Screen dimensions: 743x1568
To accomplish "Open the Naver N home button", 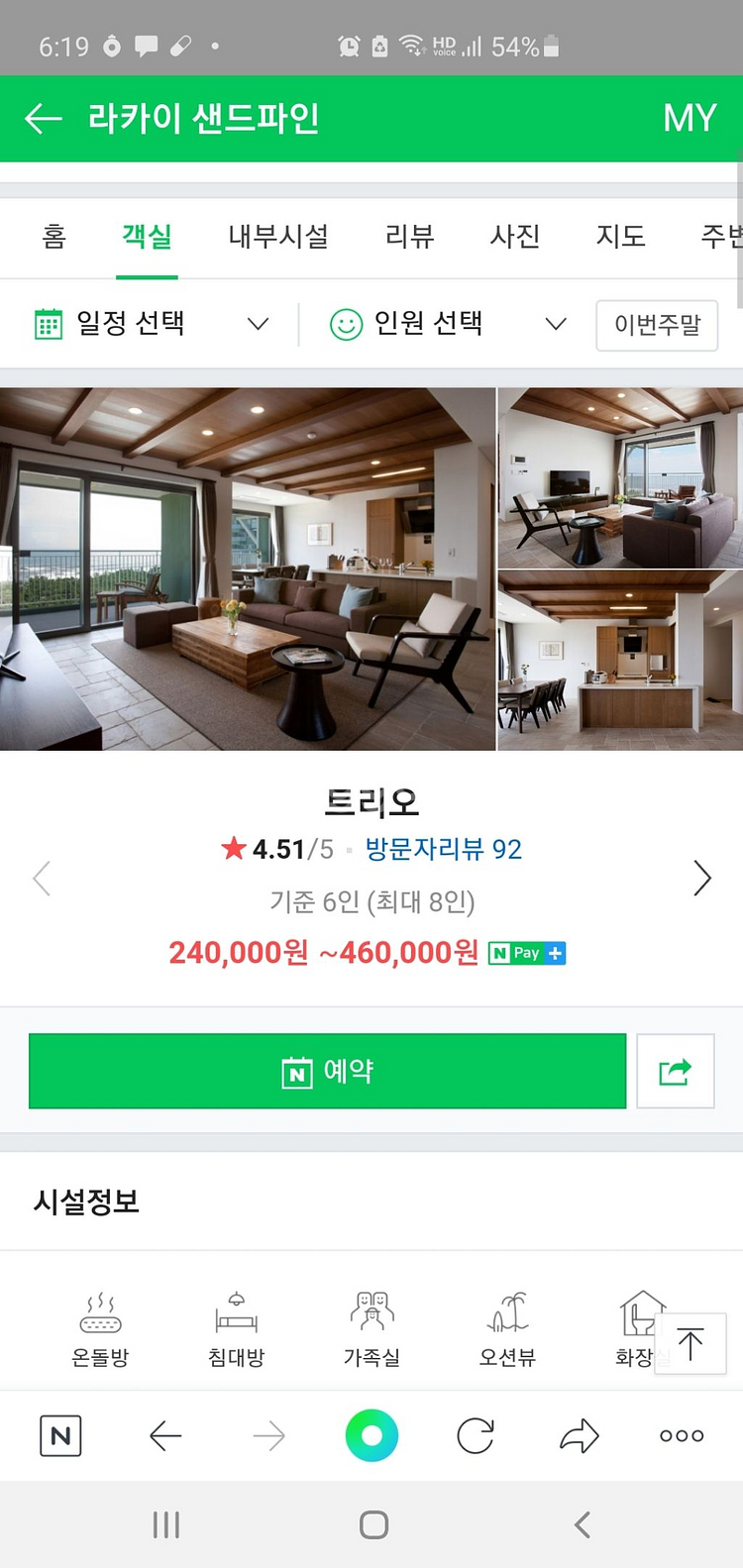I will click(x=60, y=1435).
